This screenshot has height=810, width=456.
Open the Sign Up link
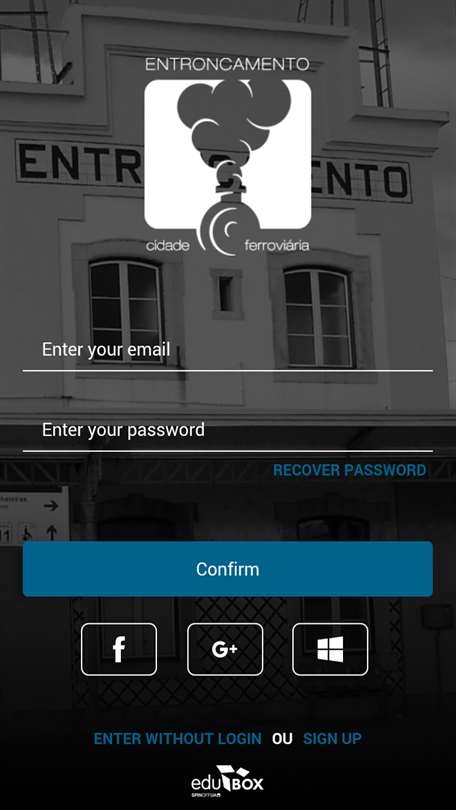[333, 739]
